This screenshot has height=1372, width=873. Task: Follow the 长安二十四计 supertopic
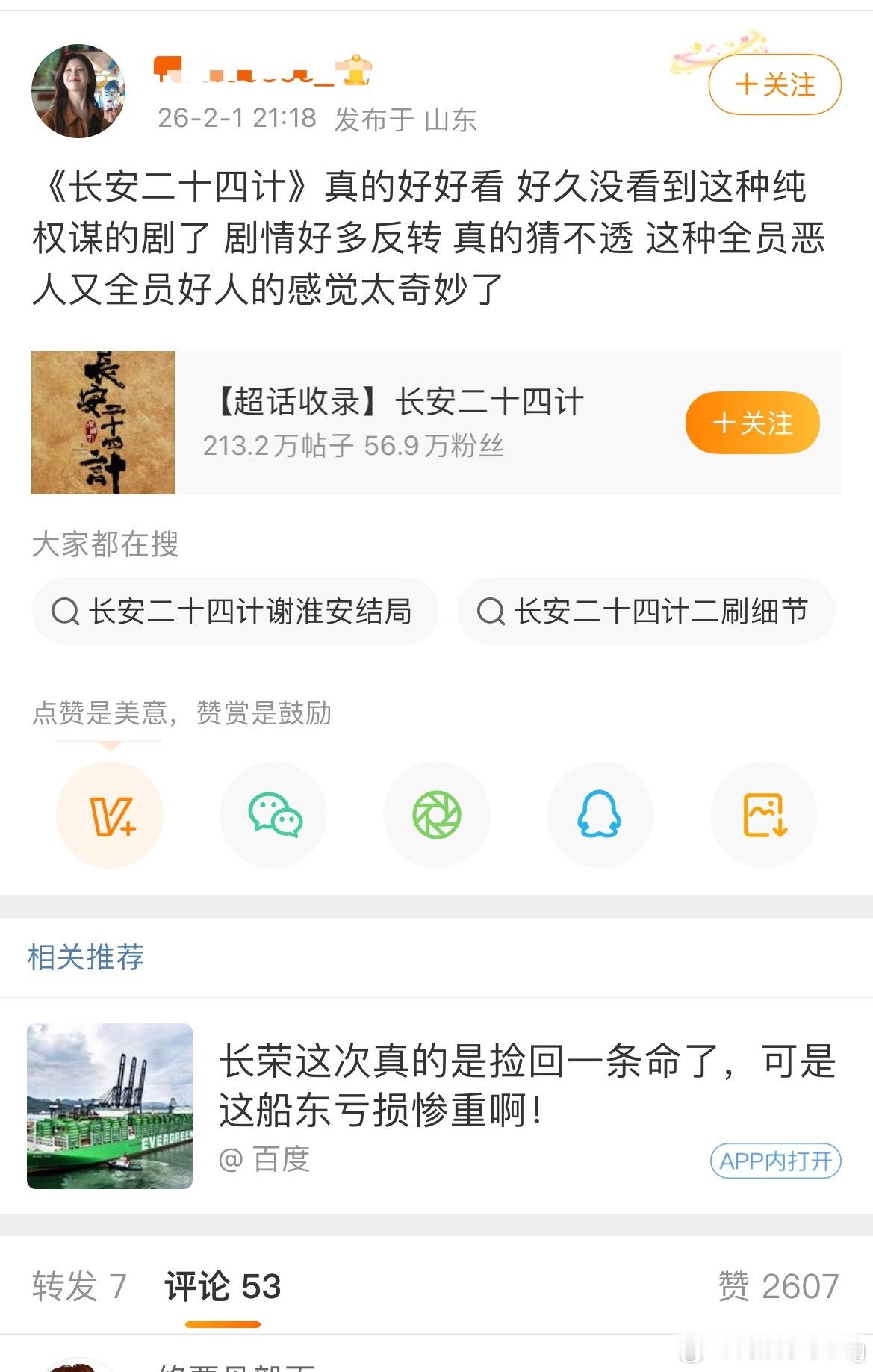click(751, 422)
